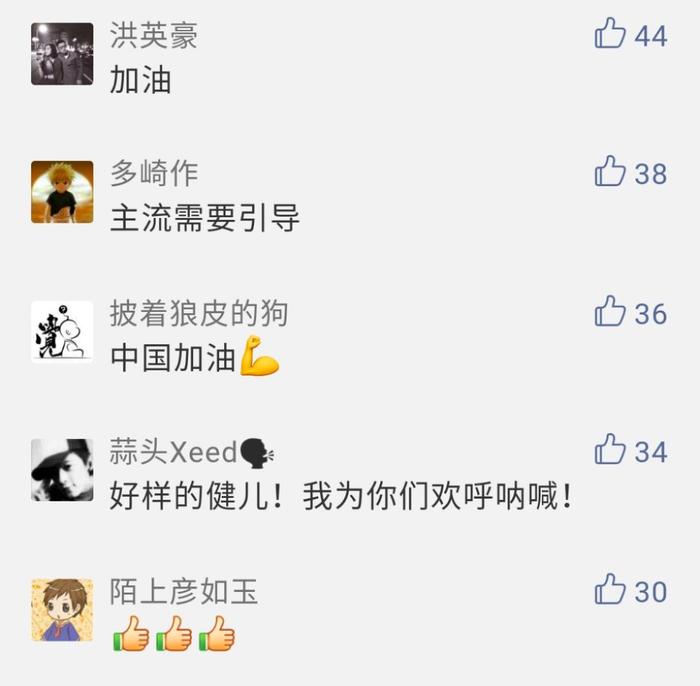
Task: Give a thumbs up to 披着狼皮的狗's comment
Action: pyautogui.click(x=610, y=312)
